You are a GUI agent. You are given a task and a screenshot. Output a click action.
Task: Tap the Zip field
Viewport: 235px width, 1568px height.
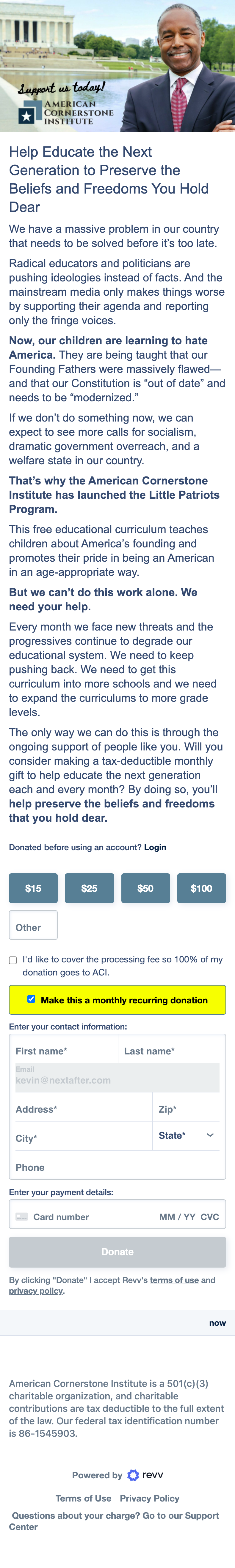pos(188,1109)
